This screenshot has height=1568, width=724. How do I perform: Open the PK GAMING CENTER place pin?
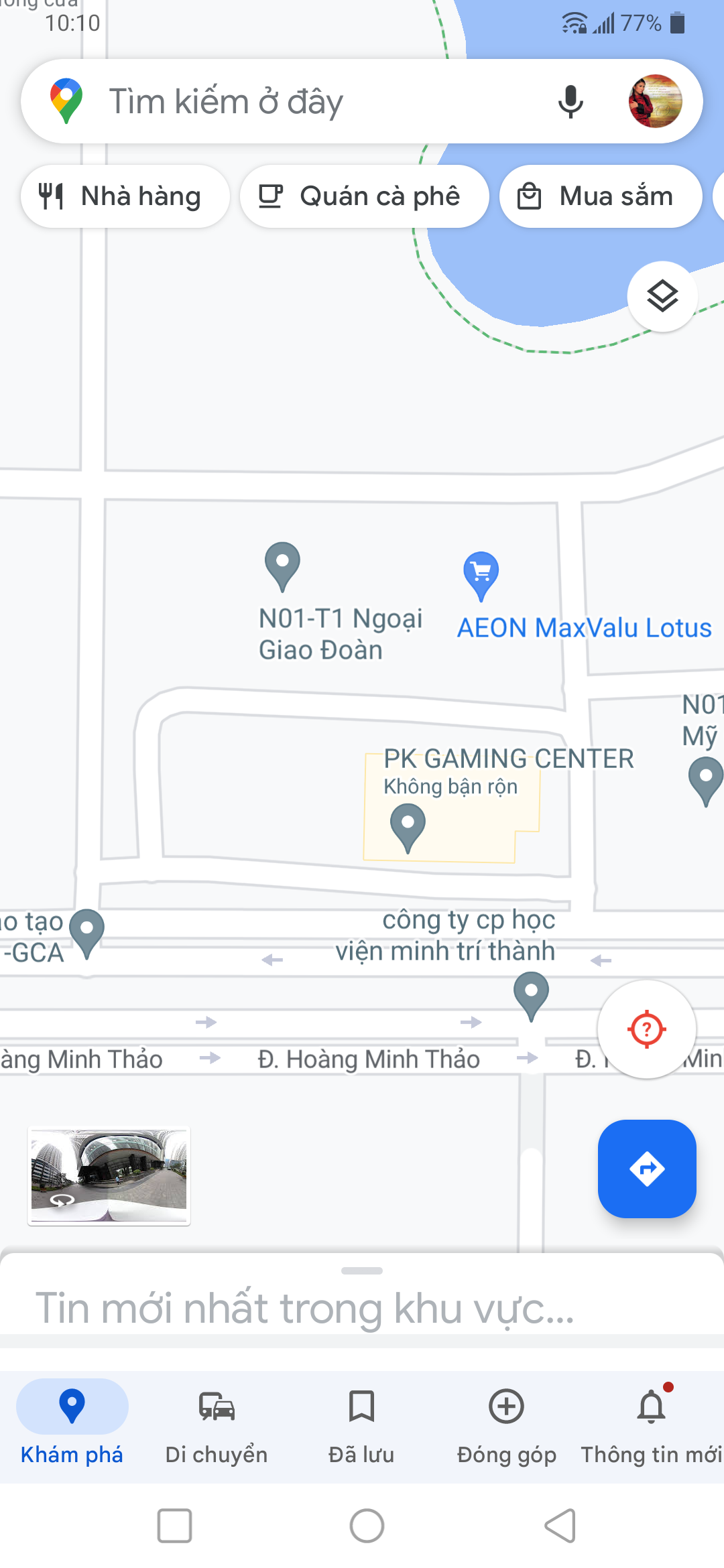pyautogui.click(x=408, y=826)
